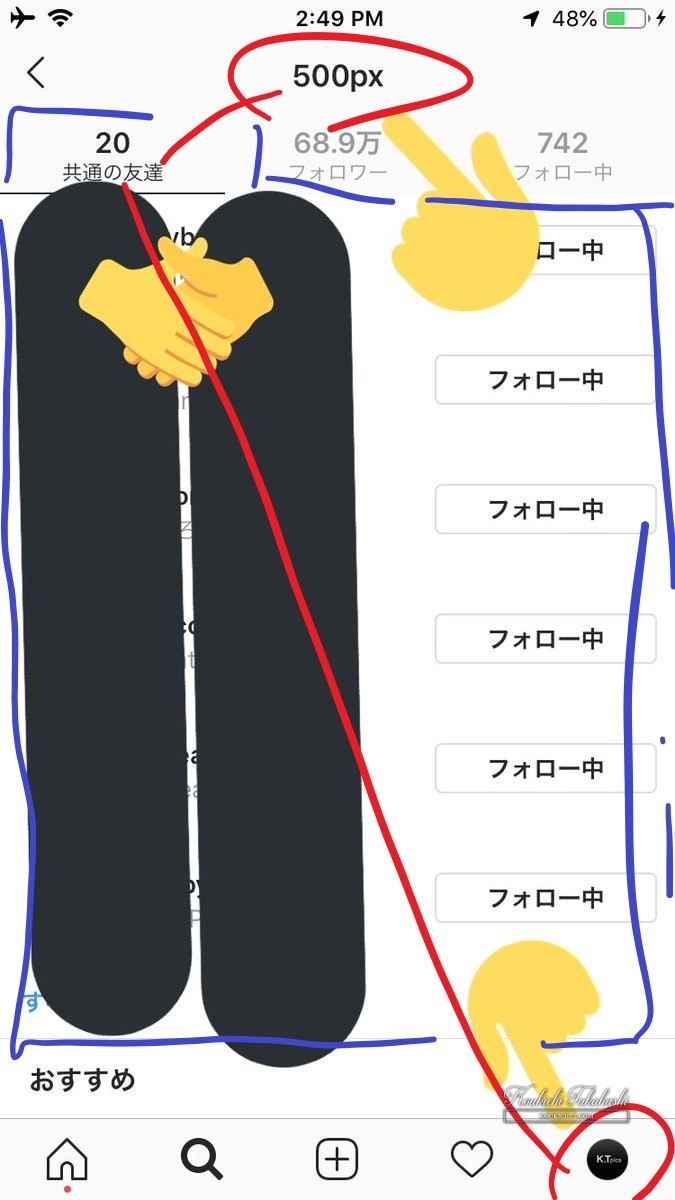Image resolution: width=675 pixels, height=1200 pixels.
Task: Open the K.T pics profile tab
Action: pos(607,1159)
